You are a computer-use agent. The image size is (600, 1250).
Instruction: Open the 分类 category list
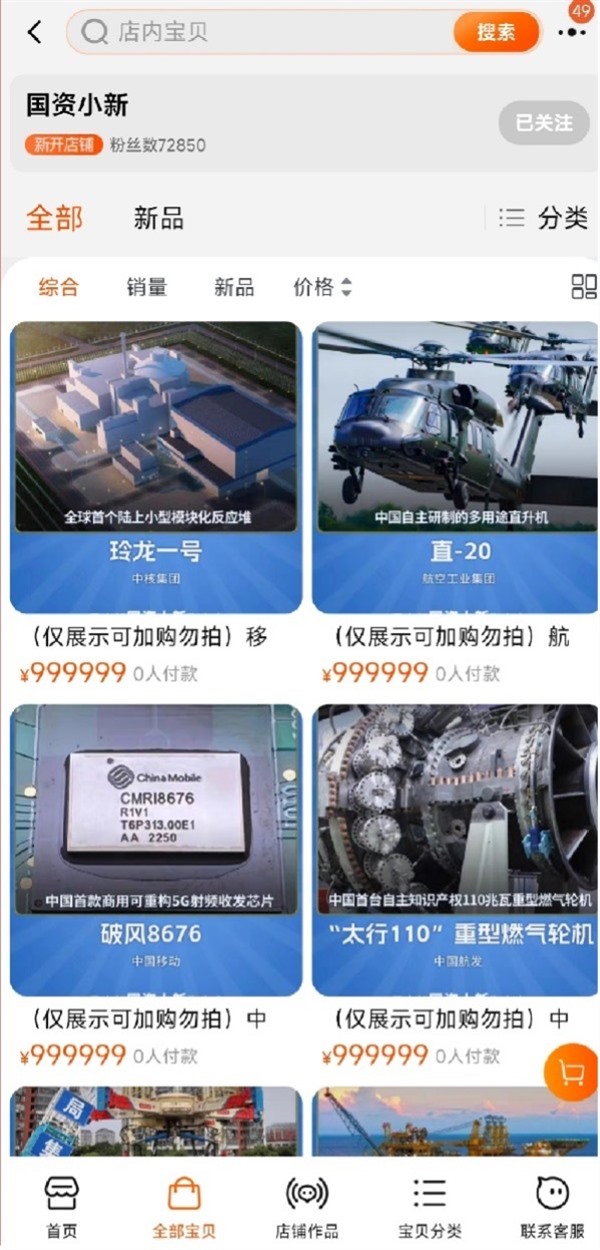click(544, 218)
